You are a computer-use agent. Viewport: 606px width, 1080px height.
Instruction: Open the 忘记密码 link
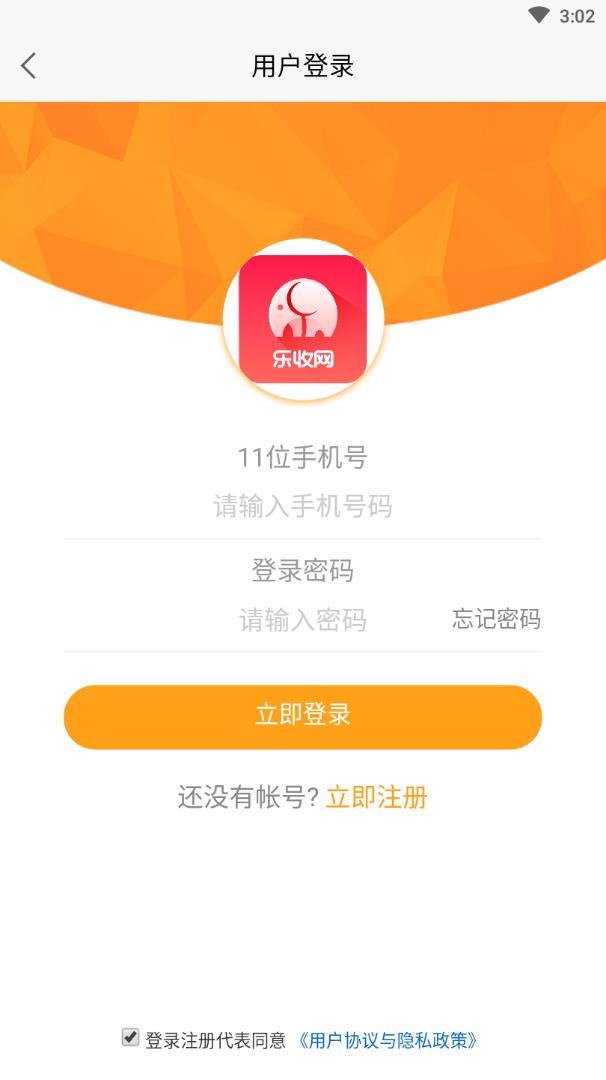point(496,620)
